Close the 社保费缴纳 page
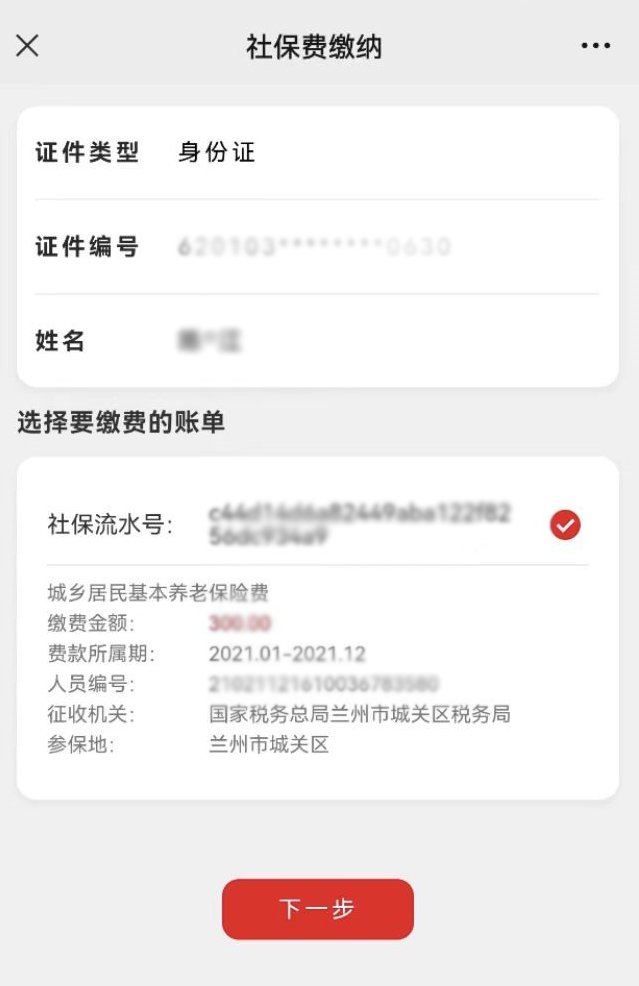The height and width of the screenshot is (986, 639). pos(27,45)
